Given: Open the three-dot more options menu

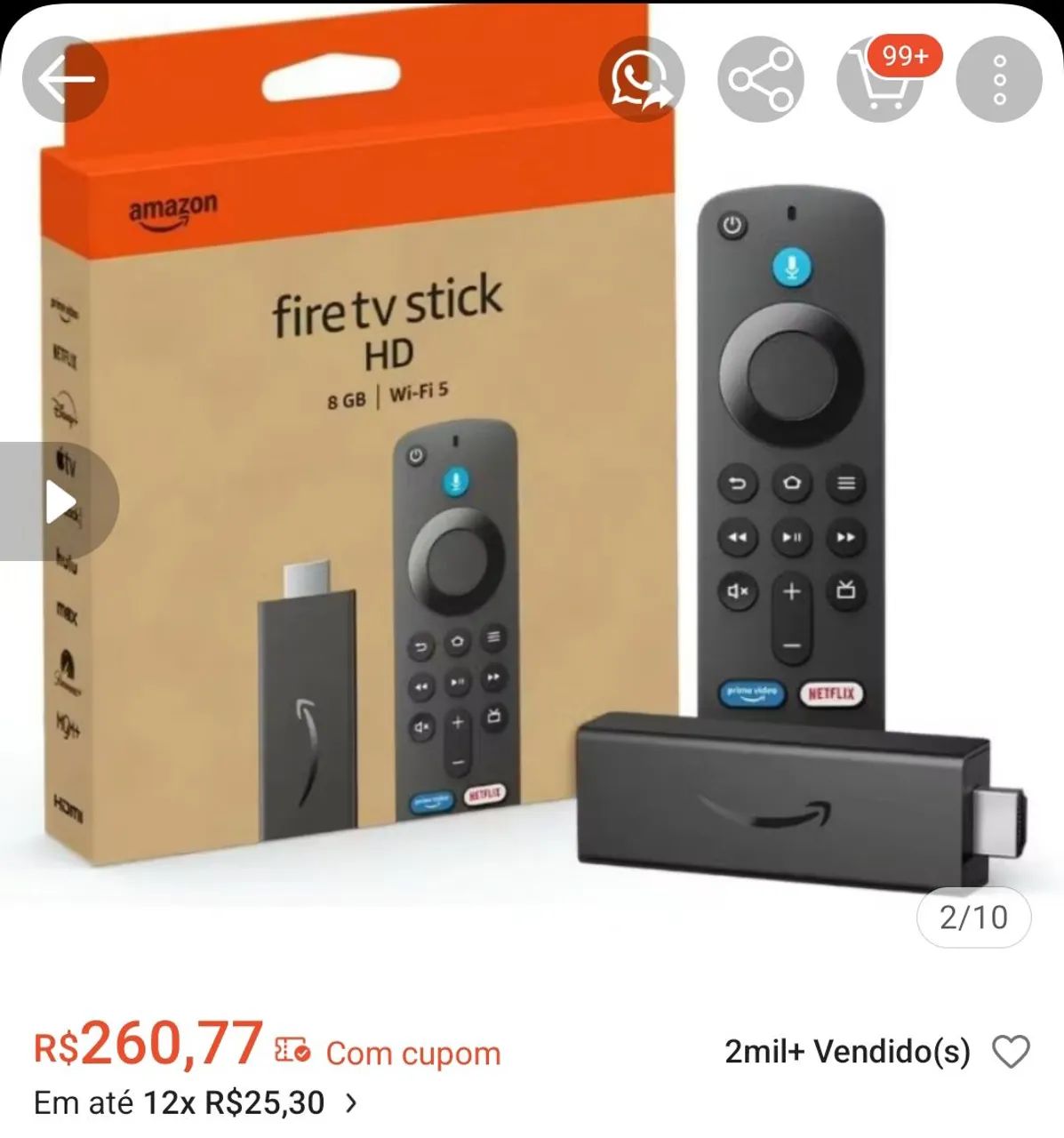Looking at the screenshot, I should (x=997, y=78).
